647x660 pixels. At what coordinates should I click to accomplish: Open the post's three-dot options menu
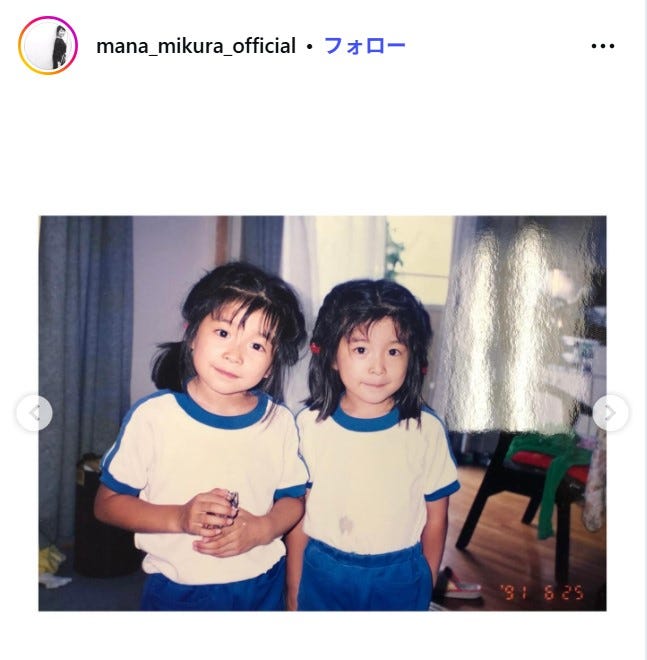coord(603,46)
